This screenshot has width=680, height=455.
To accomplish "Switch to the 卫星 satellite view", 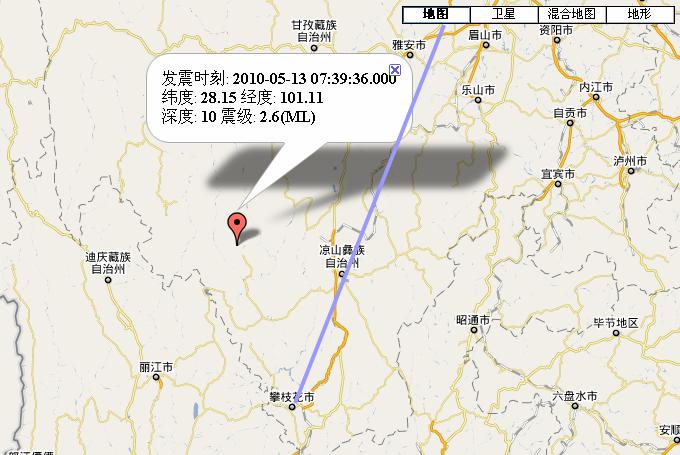I will [505, 14].
